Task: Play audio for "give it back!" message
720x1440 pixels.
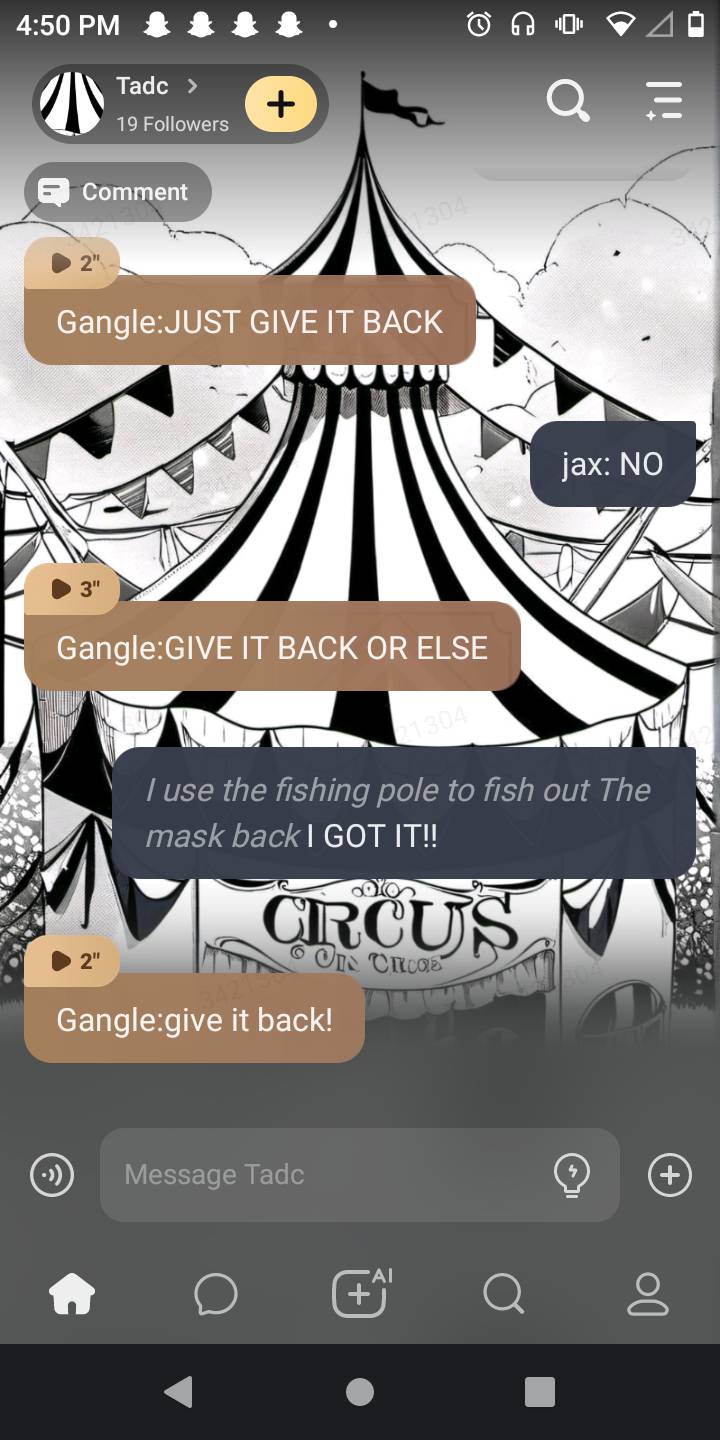Action: point(71,961)
